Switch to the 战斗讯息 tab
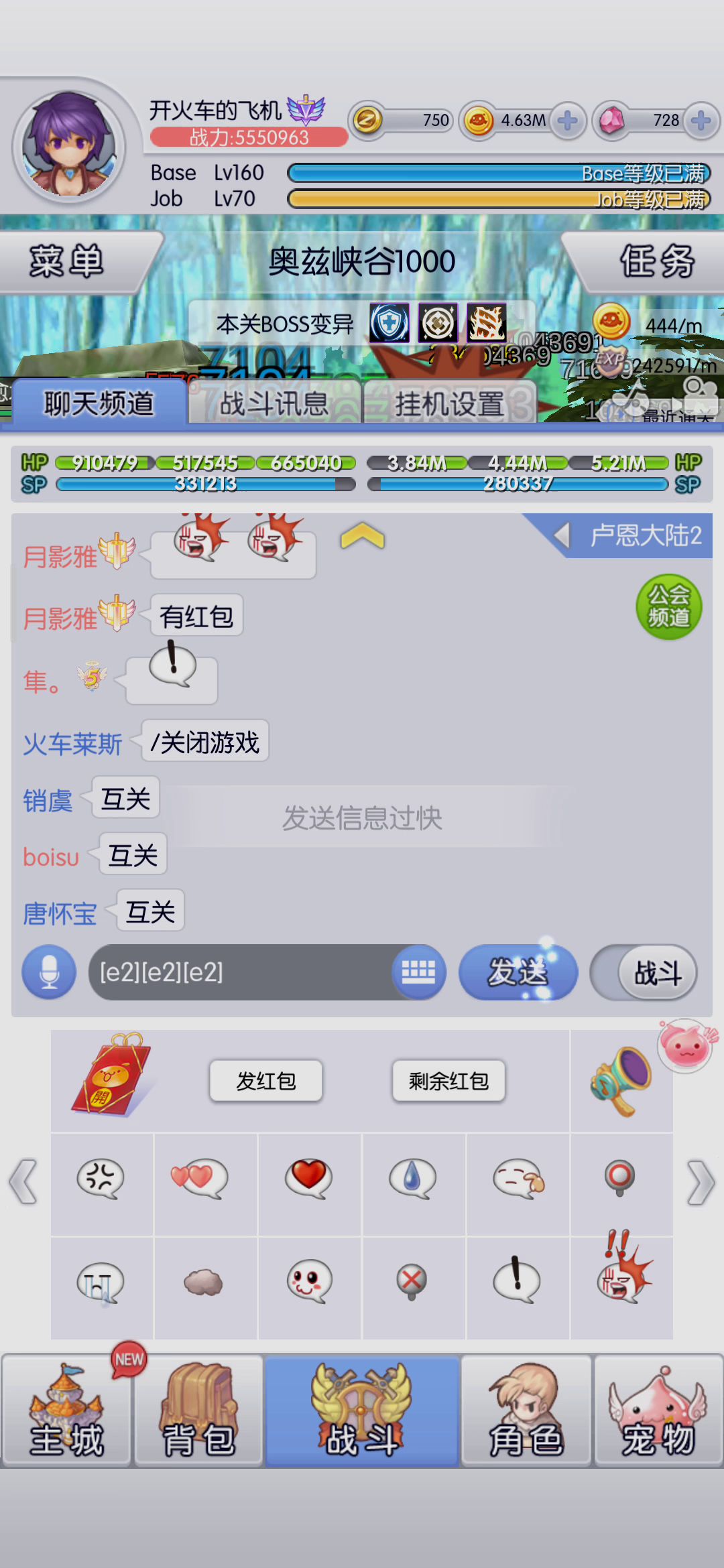724x1568 pixels. 274,403
